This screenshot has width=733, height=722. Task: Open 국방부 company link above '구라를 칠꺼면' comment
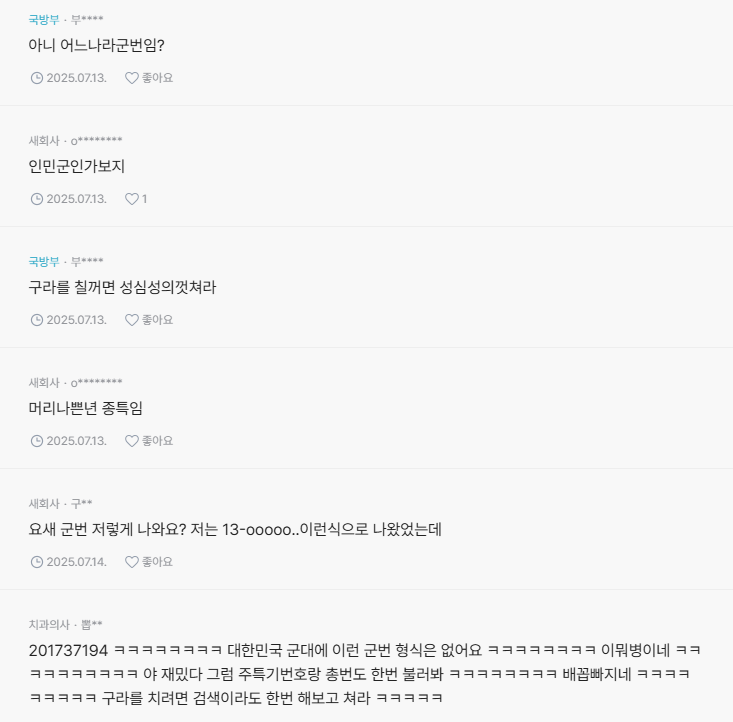[x=44, y=262]
